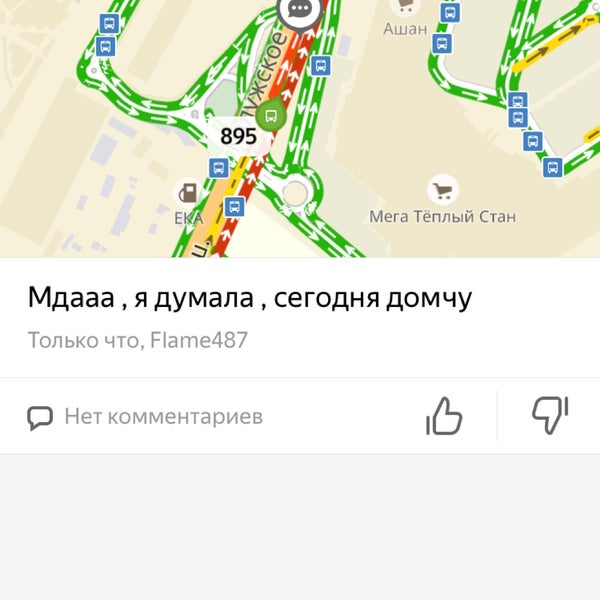
Task: Open the Ашан store marker
Action: point(404,8)
